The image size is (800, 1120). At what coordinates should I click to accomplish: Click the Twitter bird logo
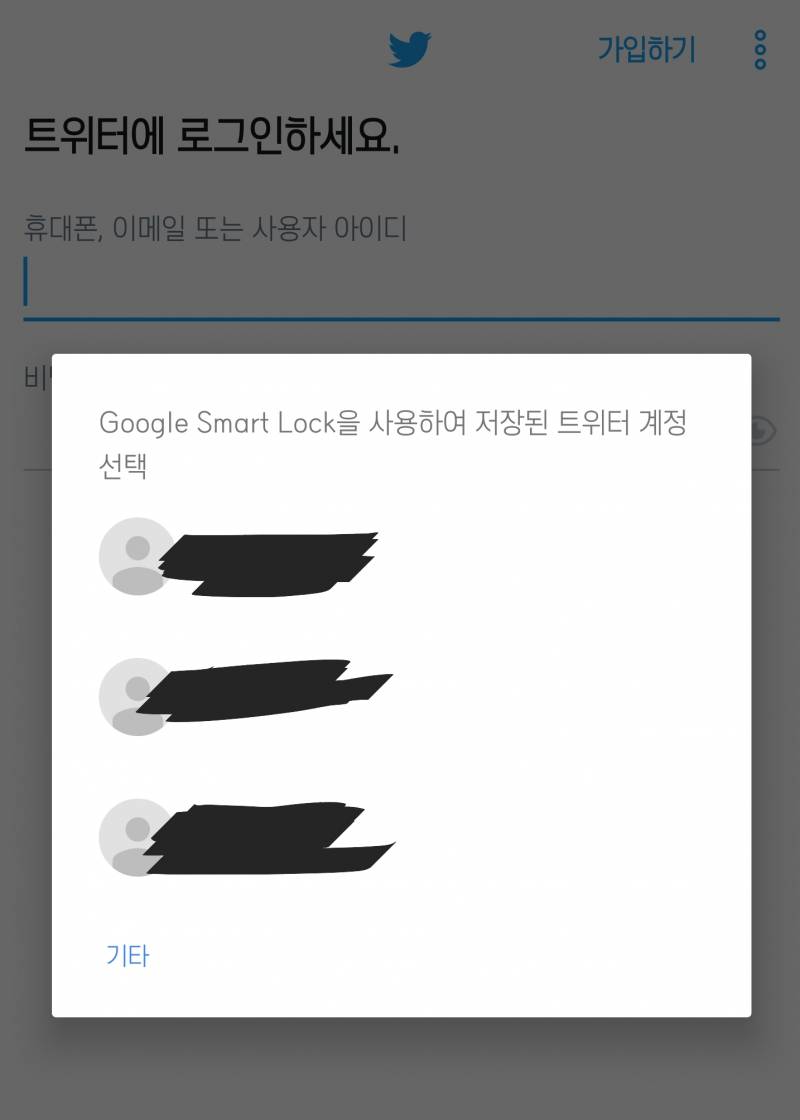tap(410, 48)
